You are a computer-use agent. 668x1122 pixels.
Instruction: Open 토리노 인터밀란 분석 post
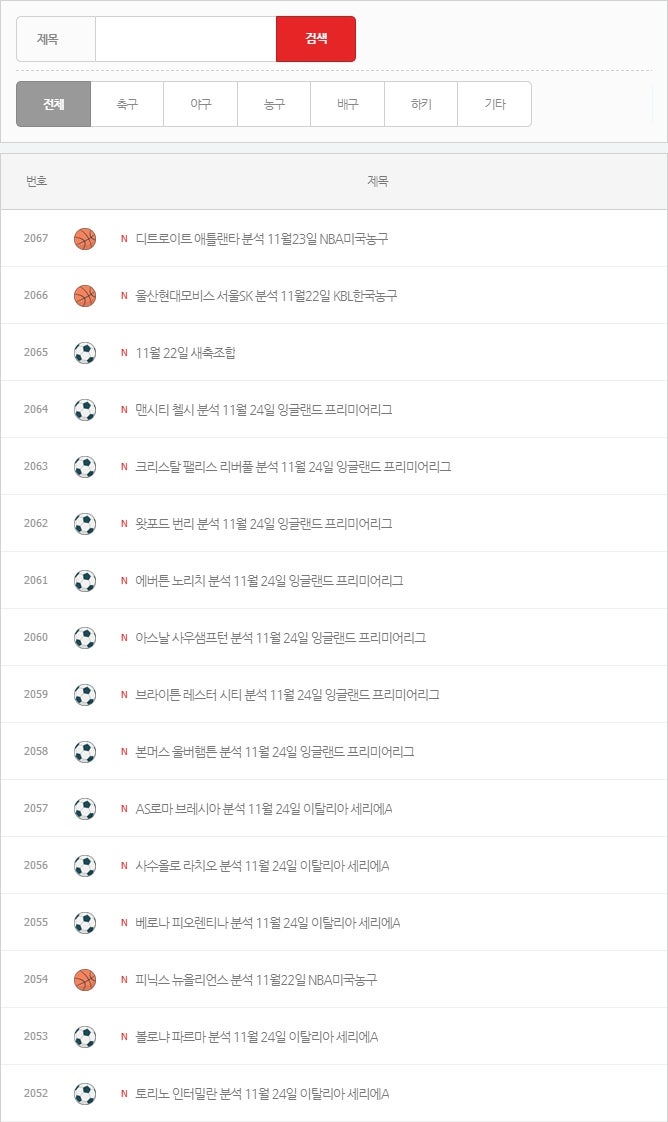point(262,1093)
